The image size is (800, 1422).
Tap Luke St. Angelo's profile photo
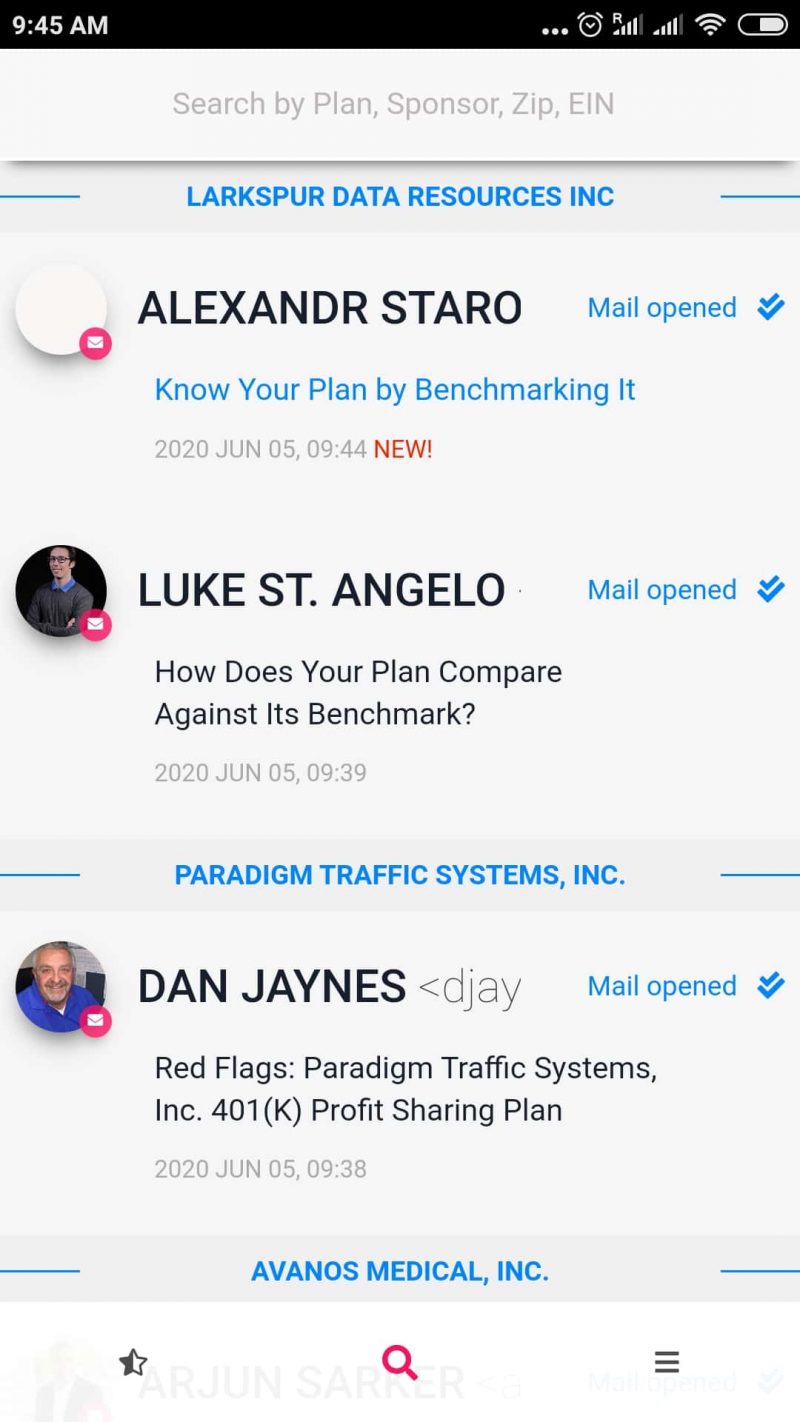(x=61, y=590)
